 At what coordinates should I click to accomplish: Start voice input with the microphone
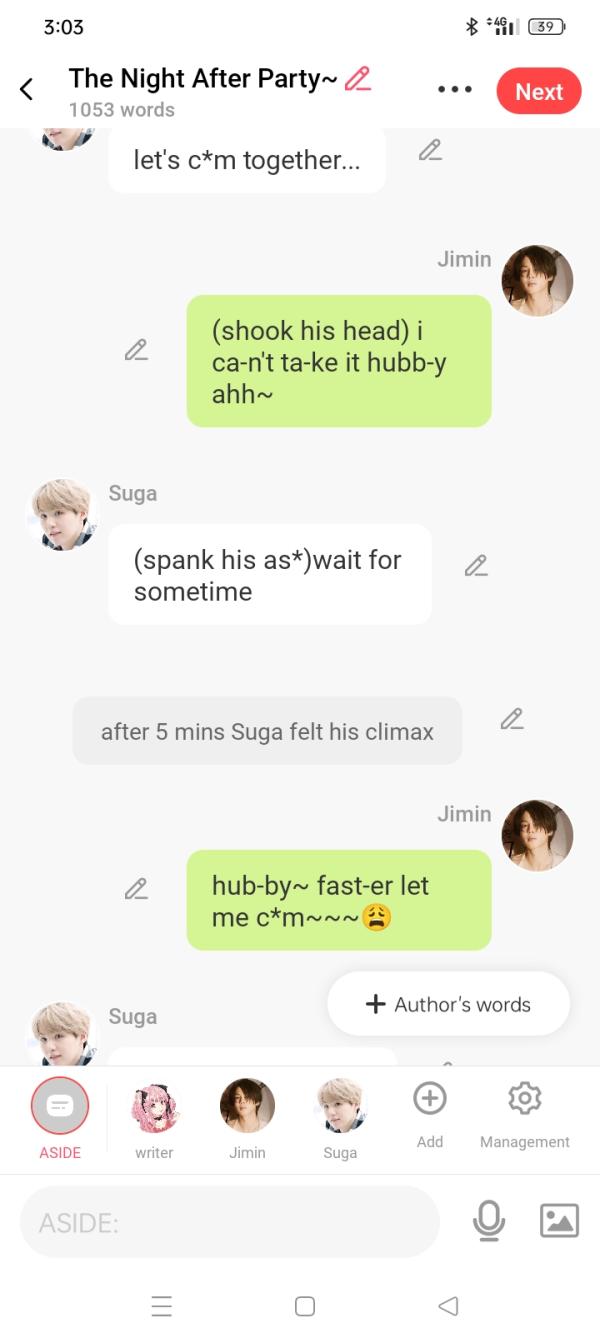489,1221
